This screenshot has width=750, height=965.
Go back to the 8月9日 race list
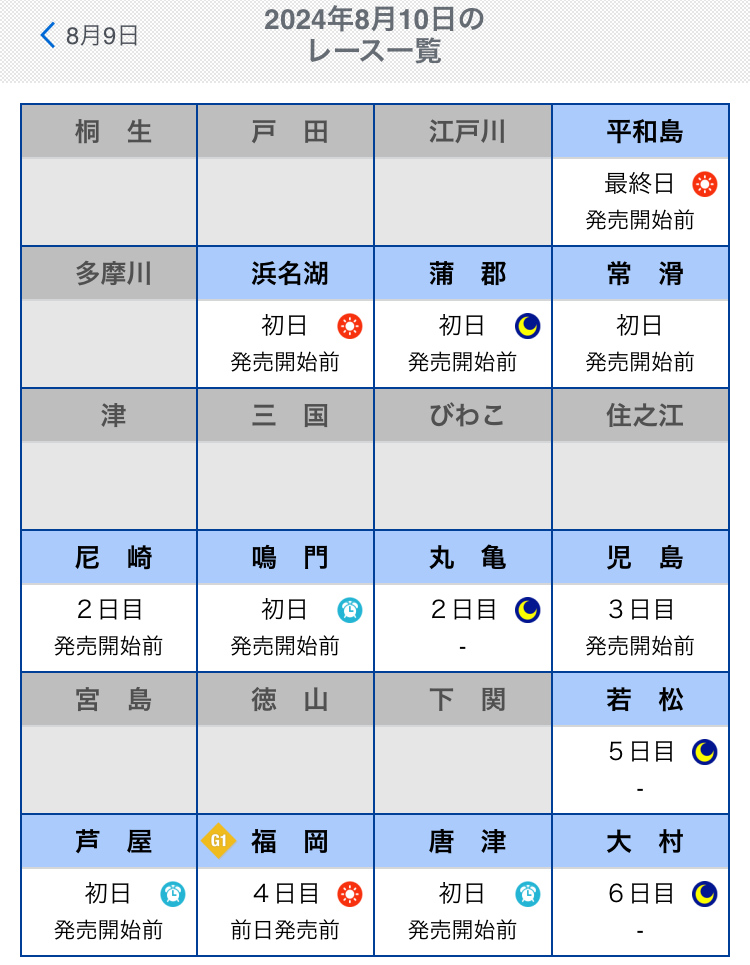click(x=88, y=36)
